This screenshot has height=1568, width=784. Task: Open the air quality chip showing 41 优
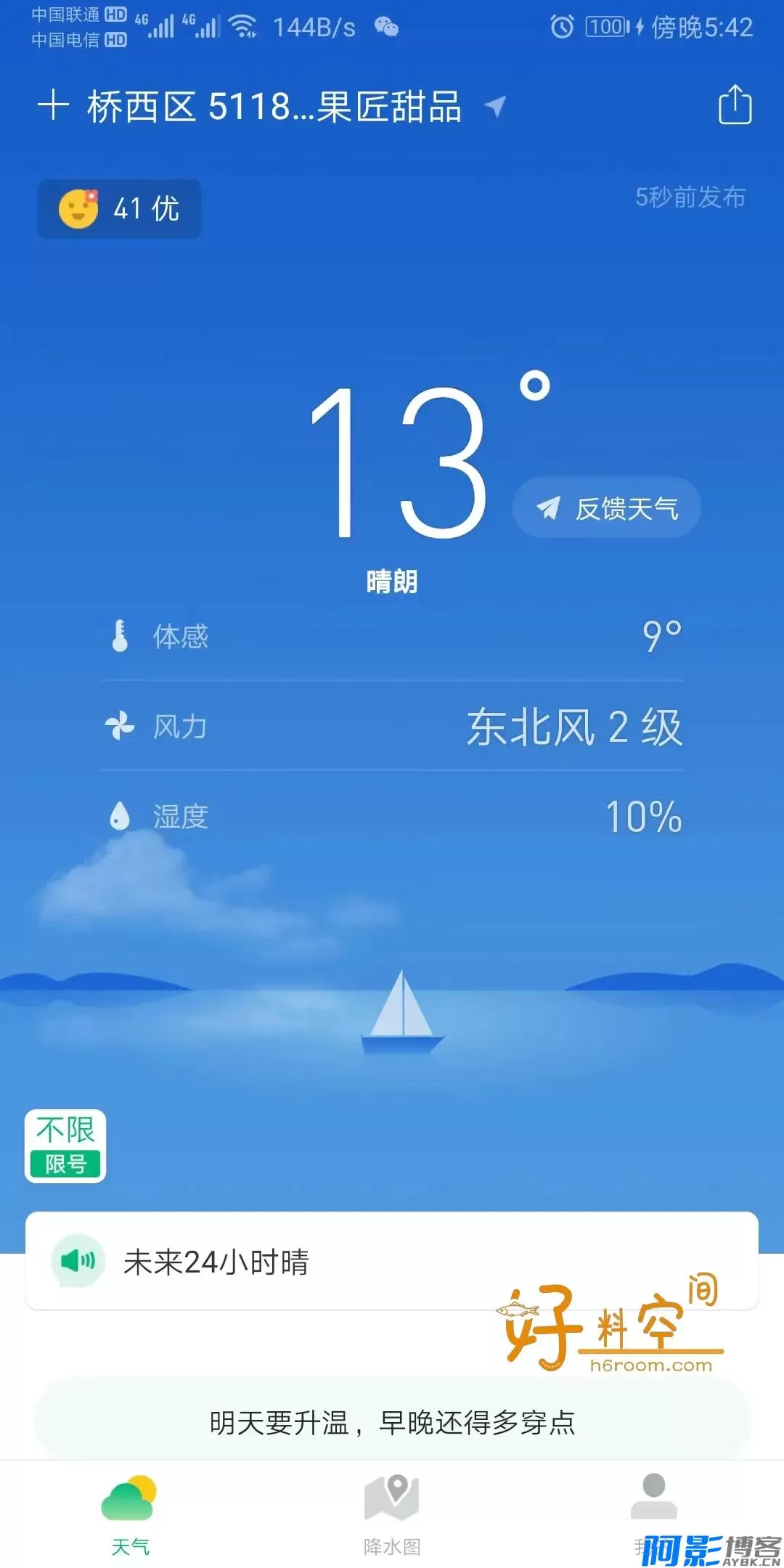[x=119, y=209]
